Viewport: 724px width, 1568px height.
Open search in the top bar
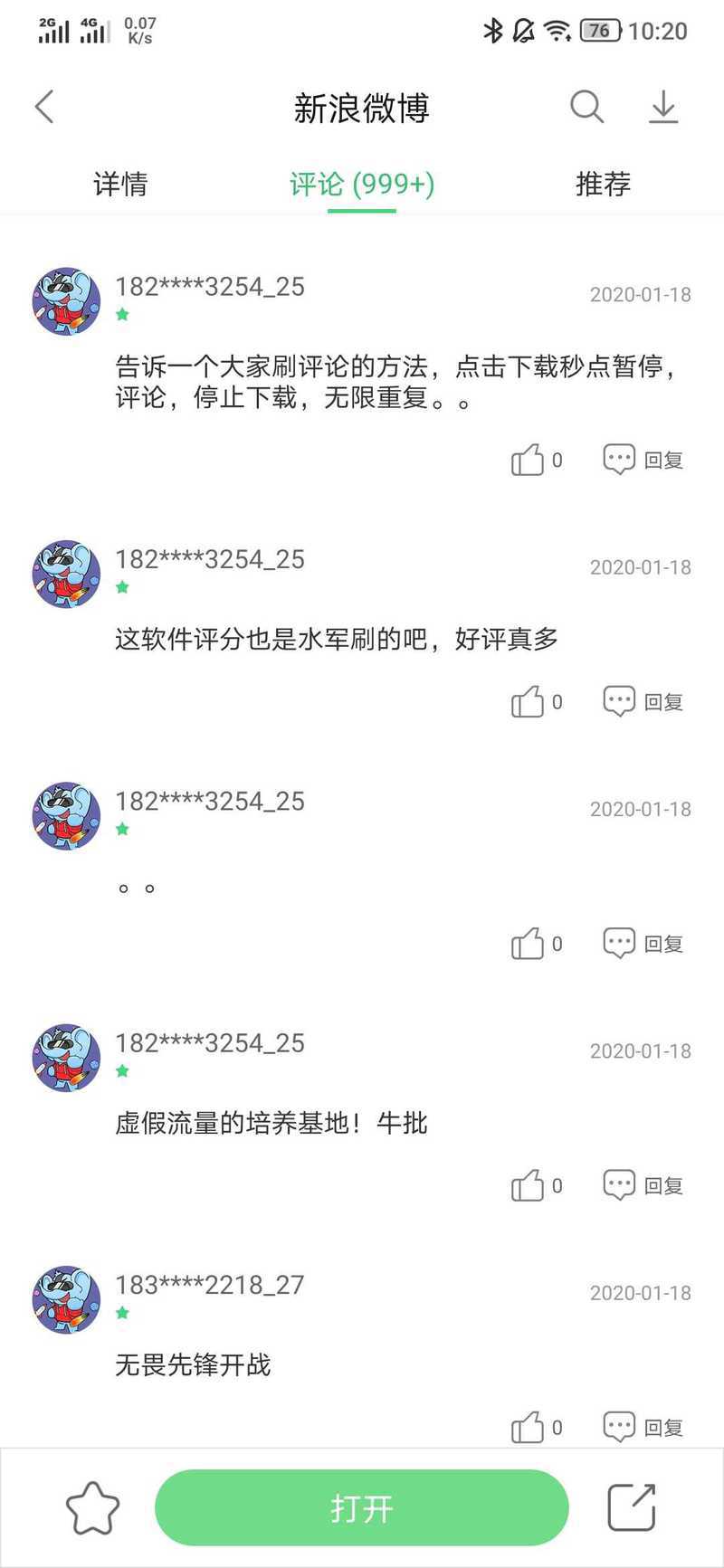(x=586, y=107)
